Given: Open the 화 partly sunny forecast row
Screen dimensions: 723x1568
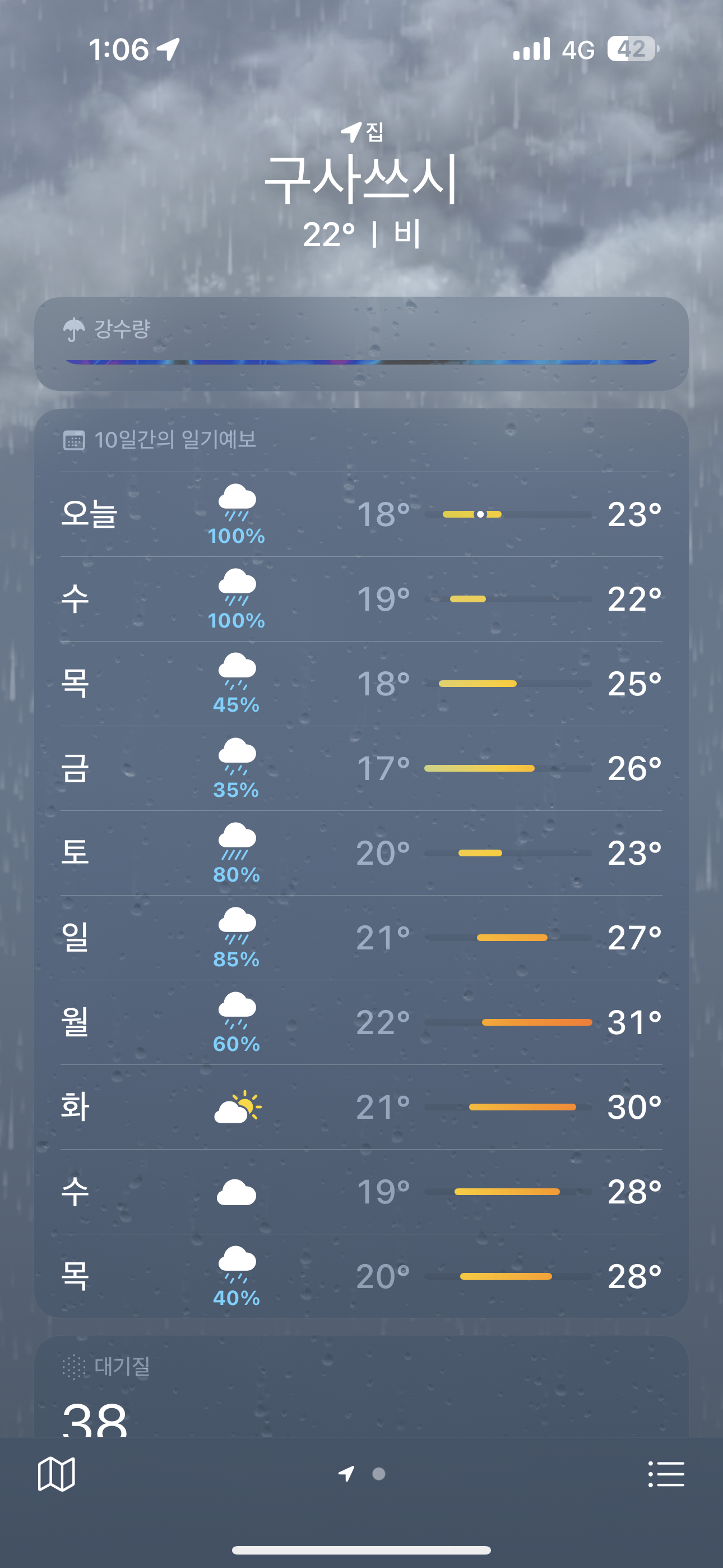Looking at the screenshot, I should 361,1106.
